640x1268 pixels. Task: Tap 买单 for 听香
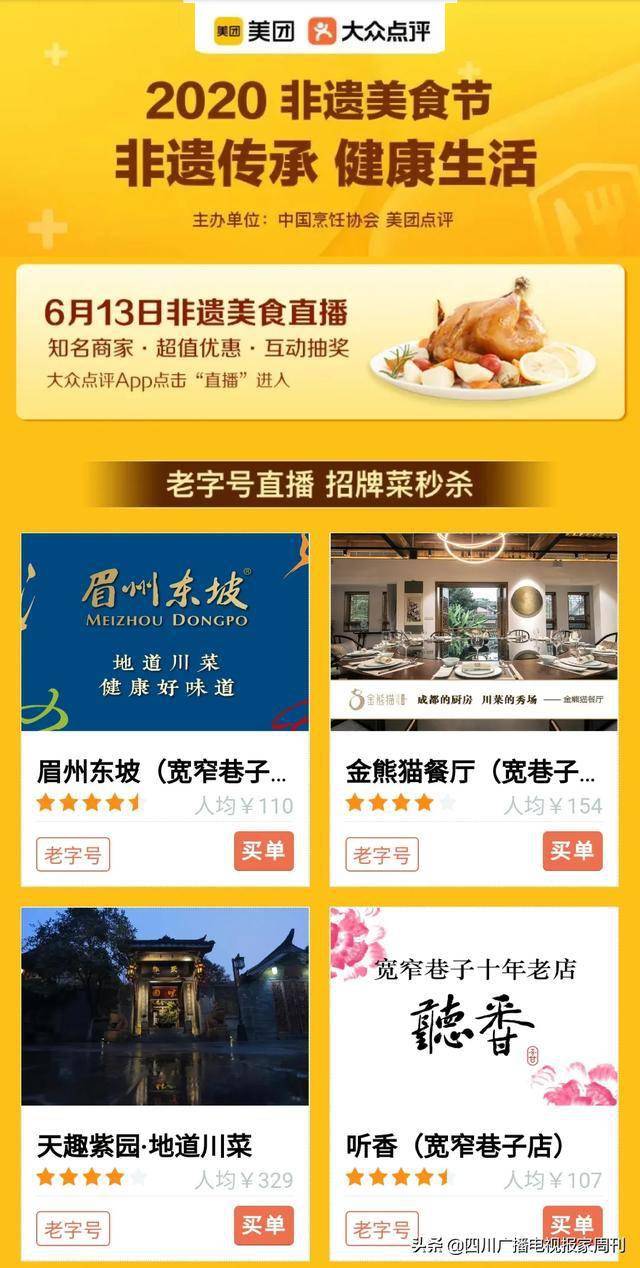(573, 1226)
